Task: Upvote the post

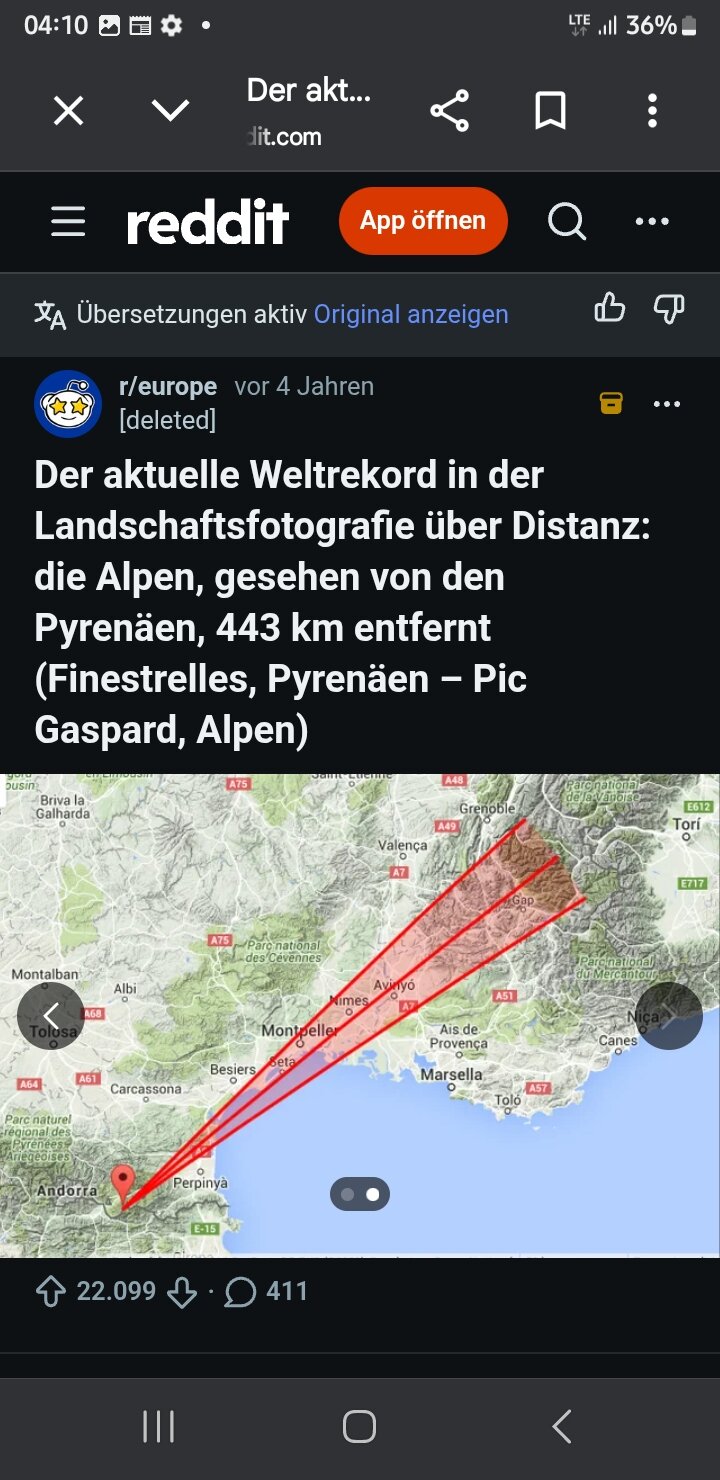Action: tap(51, 1292)
